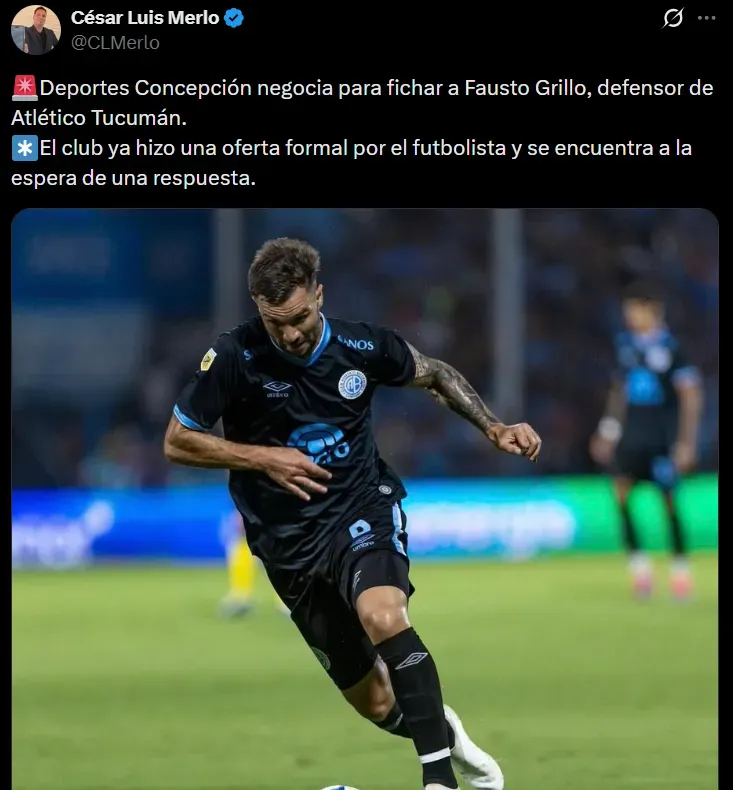The width and height of the screenshot is (733, 790).
Task: Open the post's three-dot overflow menu
Action: click(x=706, y=18)
